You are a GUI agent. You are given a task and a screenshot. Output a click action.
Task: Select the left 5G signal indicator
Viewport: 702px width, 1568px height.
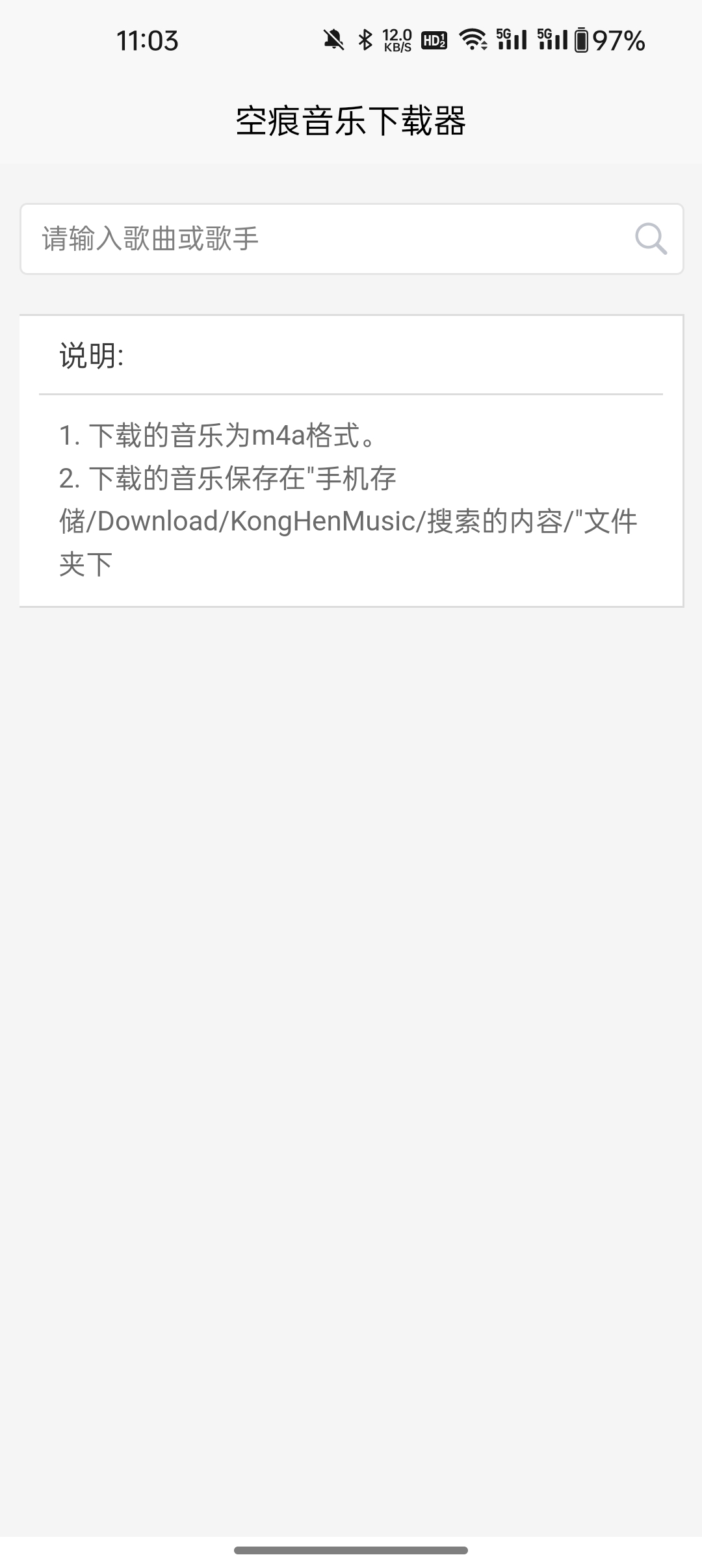tap(511, 40)
